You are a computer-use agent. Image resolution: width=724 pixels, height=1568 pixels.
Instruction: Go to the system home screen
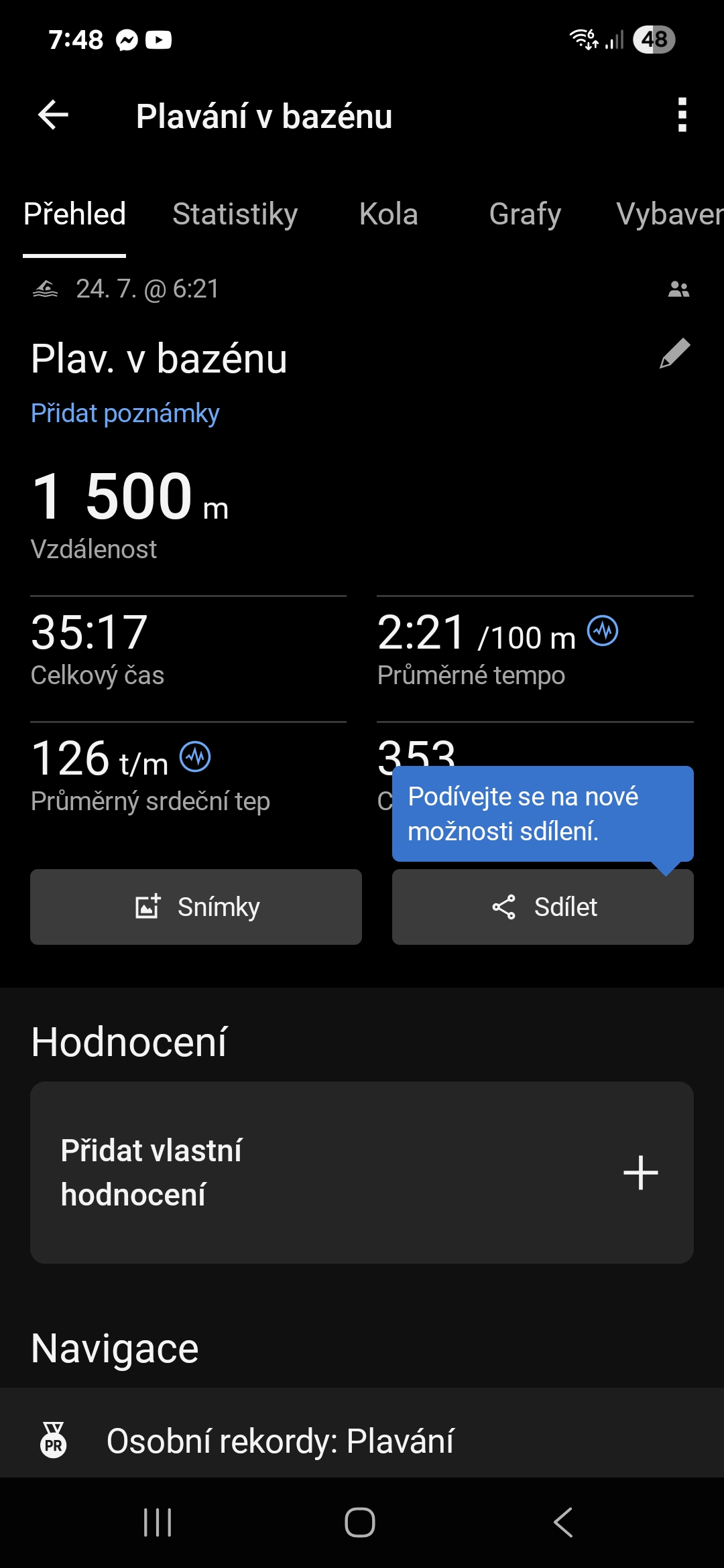click(x=360, y=1522)
